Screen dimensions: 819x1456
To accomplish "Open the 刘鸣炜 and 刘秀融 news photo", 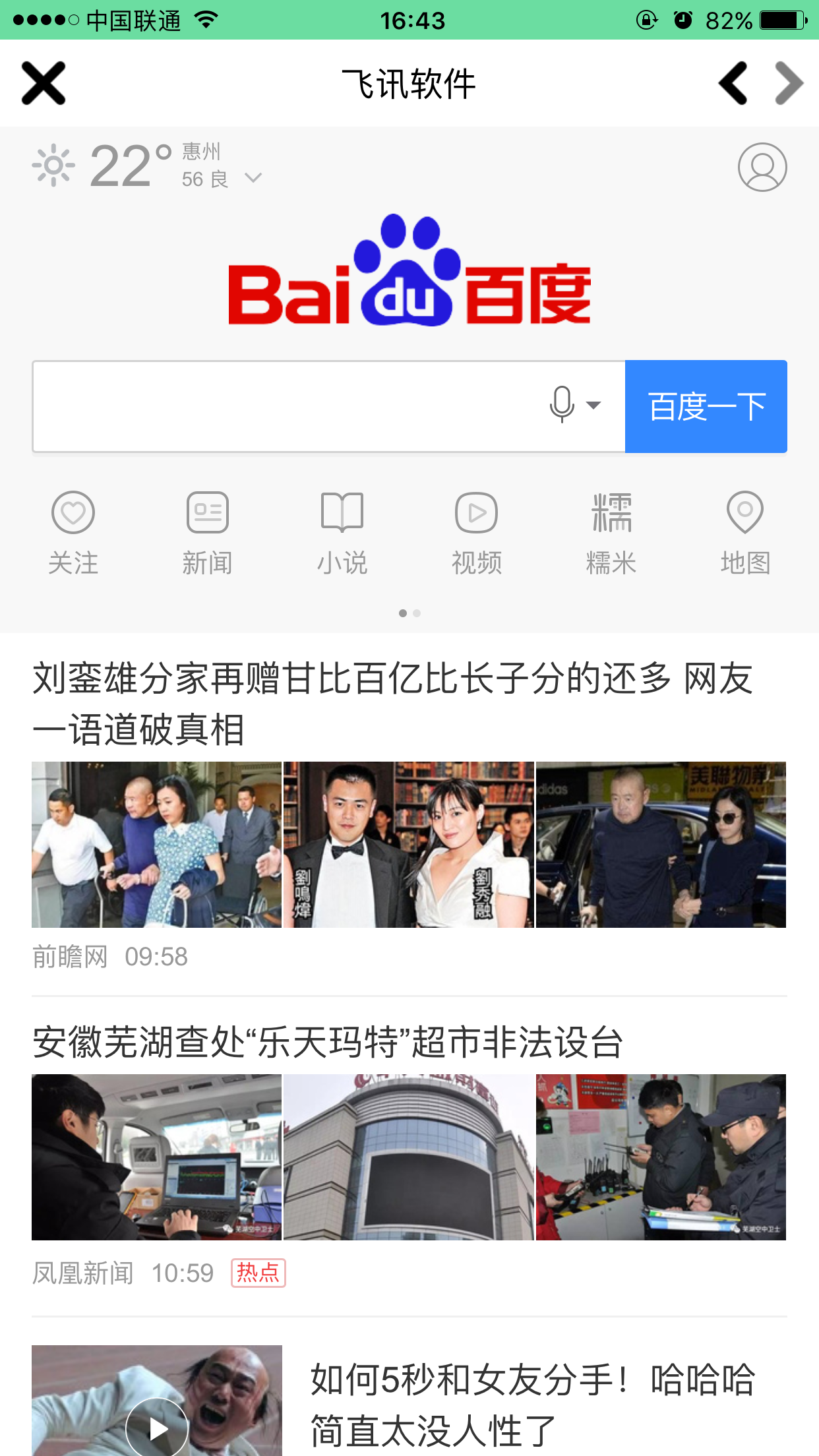I will coord(408,845).
